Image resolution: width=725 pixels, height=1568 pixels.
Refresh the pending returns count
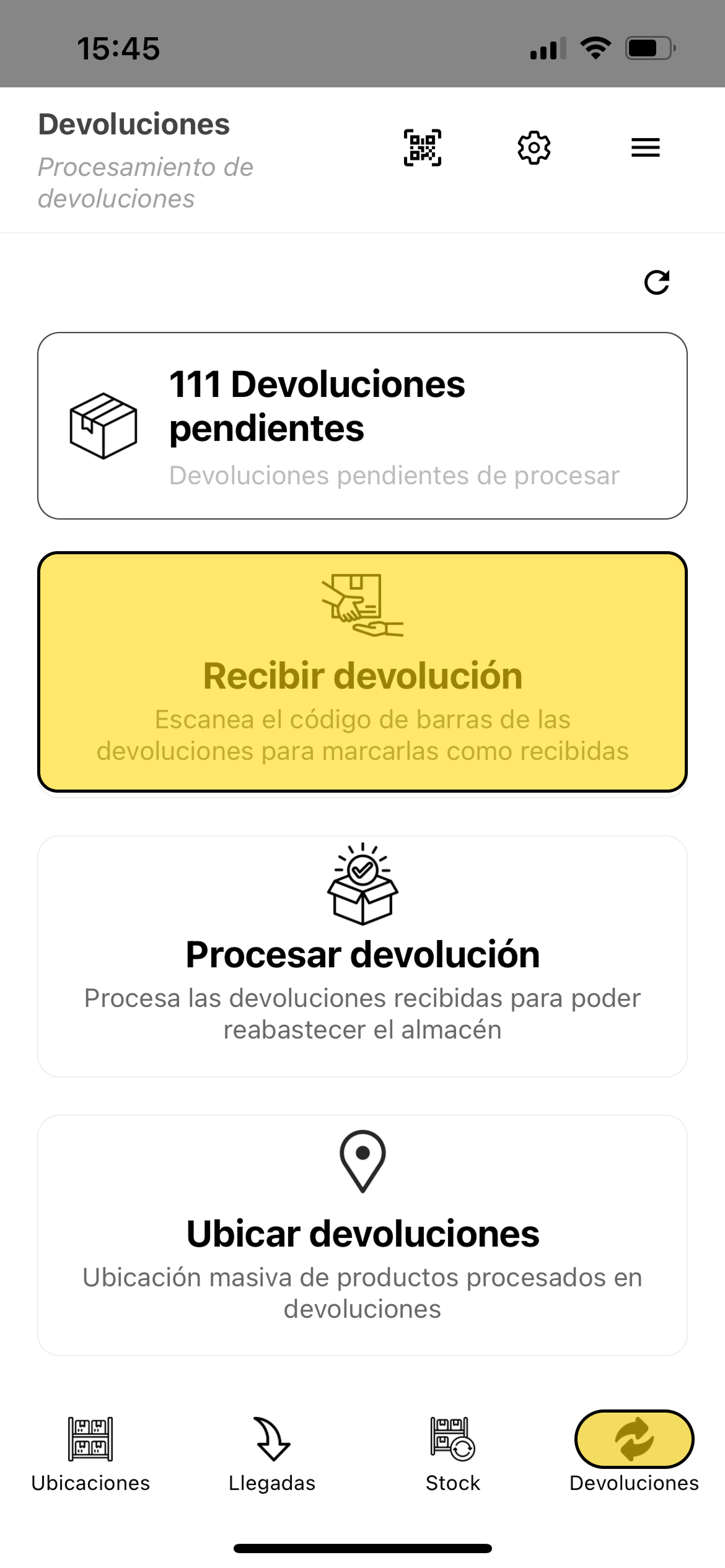coord(657,282)
